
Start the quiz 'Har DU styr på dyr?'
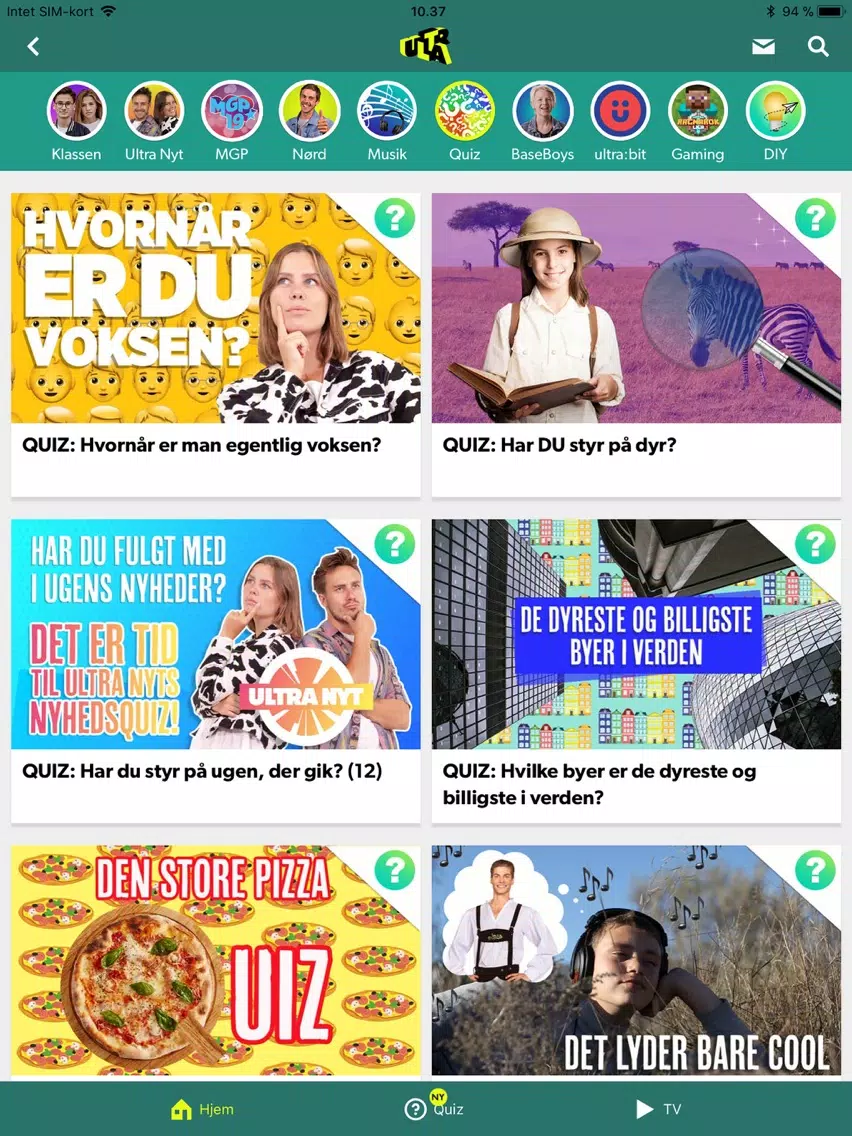[x=636, y=344]
